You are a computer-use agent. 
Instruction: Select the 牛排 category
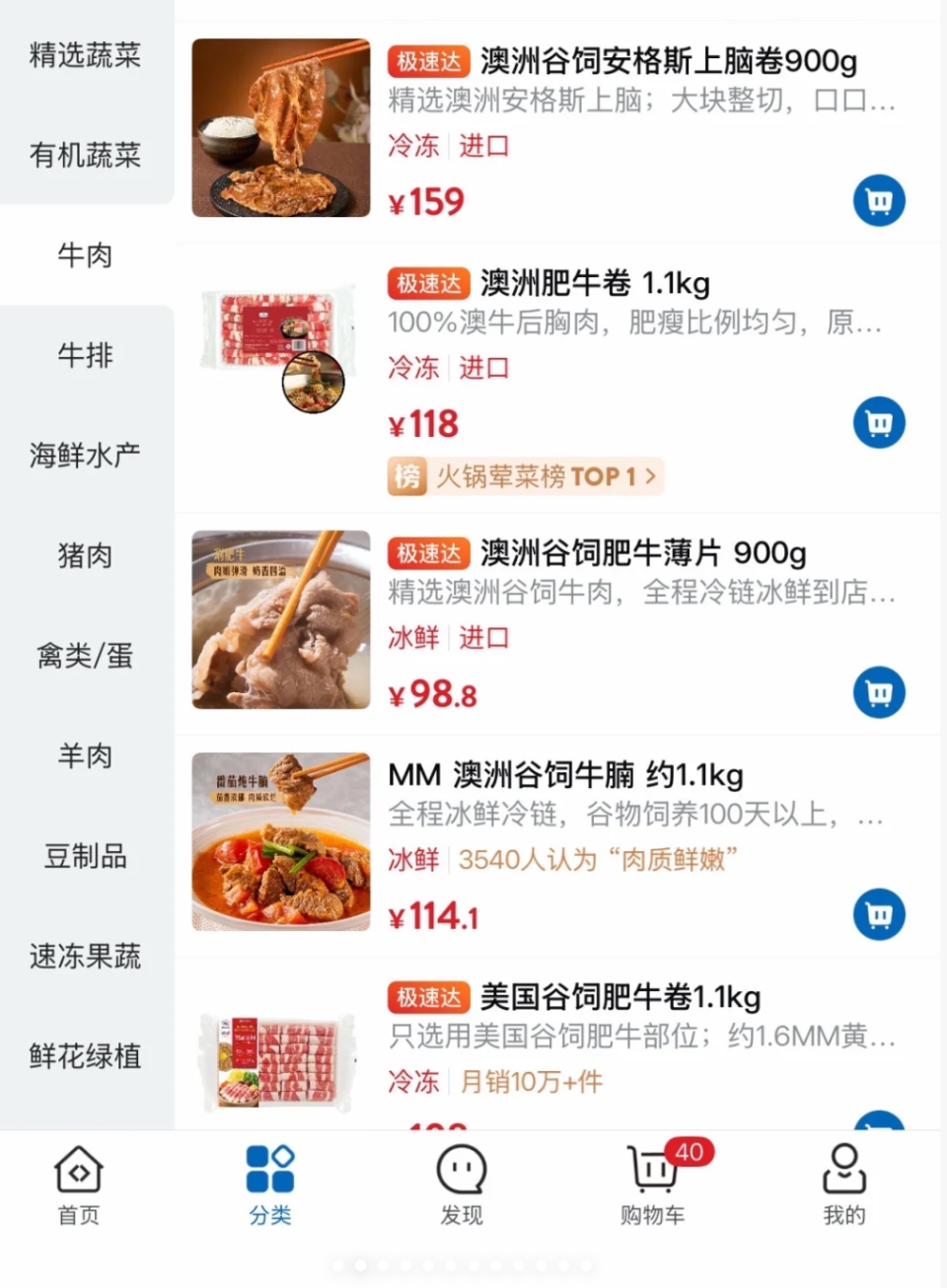pos(83,356)
